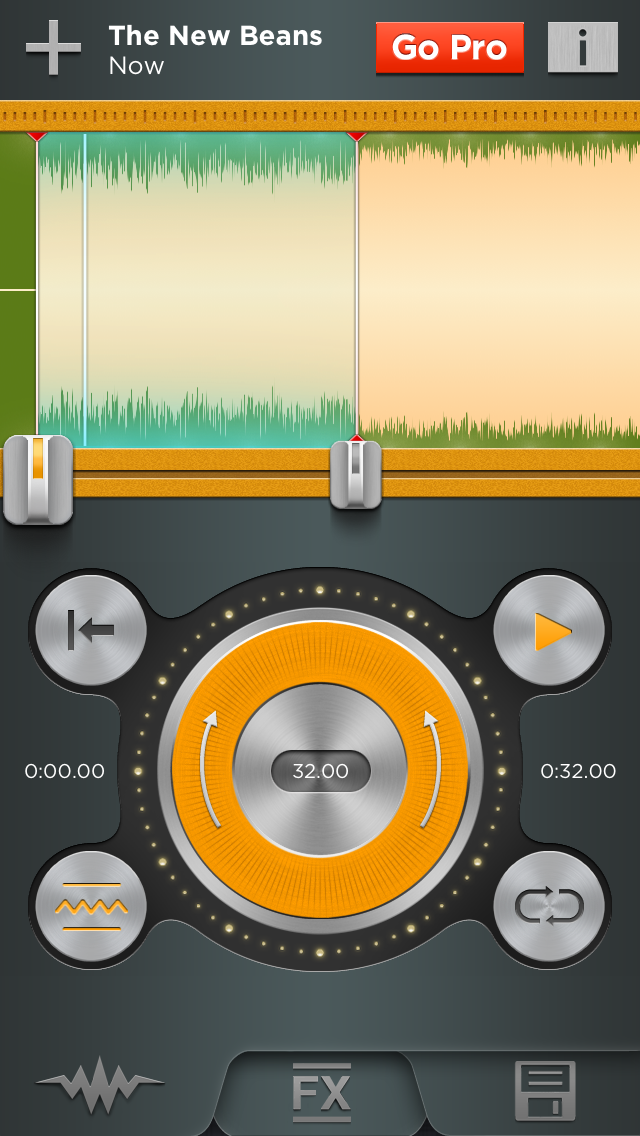
Task: Select the right loop end slider handle
Action: [x=356, y=475]
